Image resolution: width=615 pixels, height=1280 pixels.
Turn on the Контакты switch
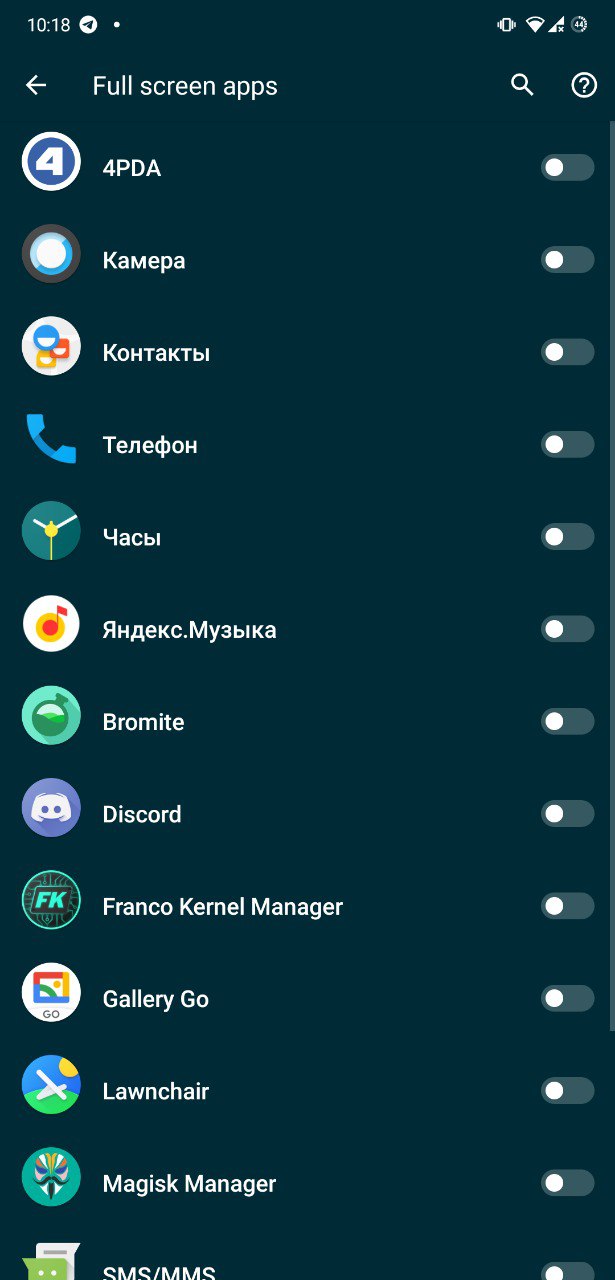(567, 352)
